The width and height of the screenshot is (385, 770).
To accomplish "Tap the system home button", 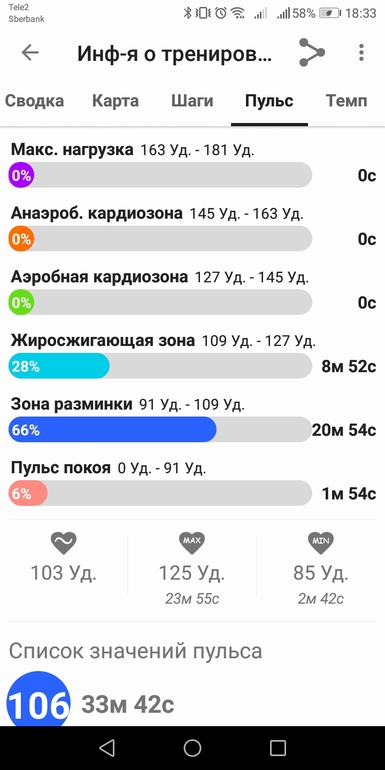I will 192,748.
